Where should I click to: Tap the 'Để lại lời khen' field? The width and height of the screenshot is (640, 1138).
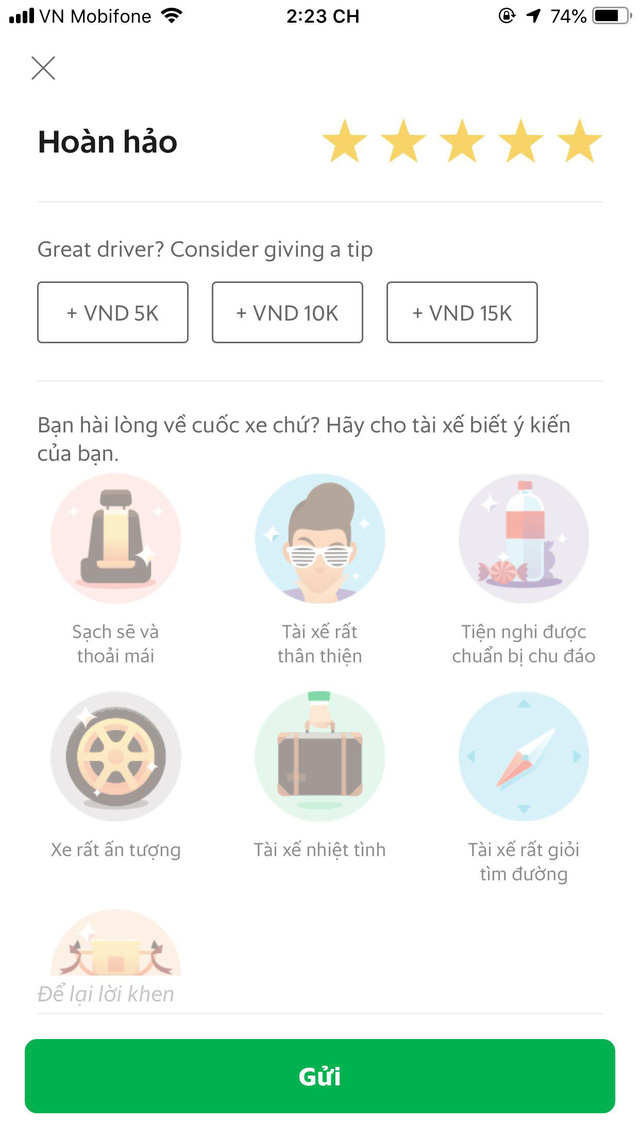[320, 994]
